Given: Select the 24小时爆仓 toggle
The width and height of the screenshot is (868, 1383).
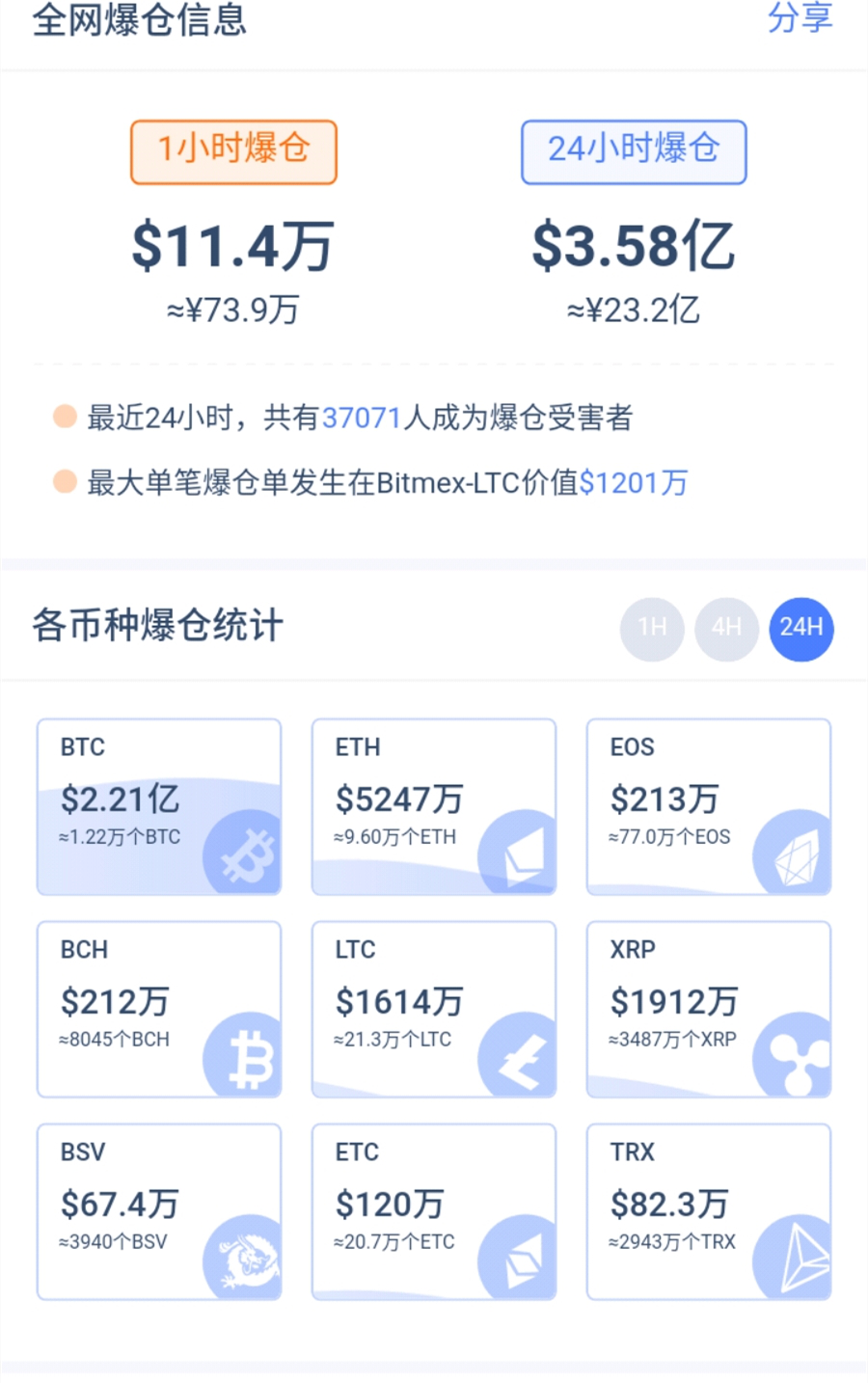Looking at the screenshot, I should [634, 151].
